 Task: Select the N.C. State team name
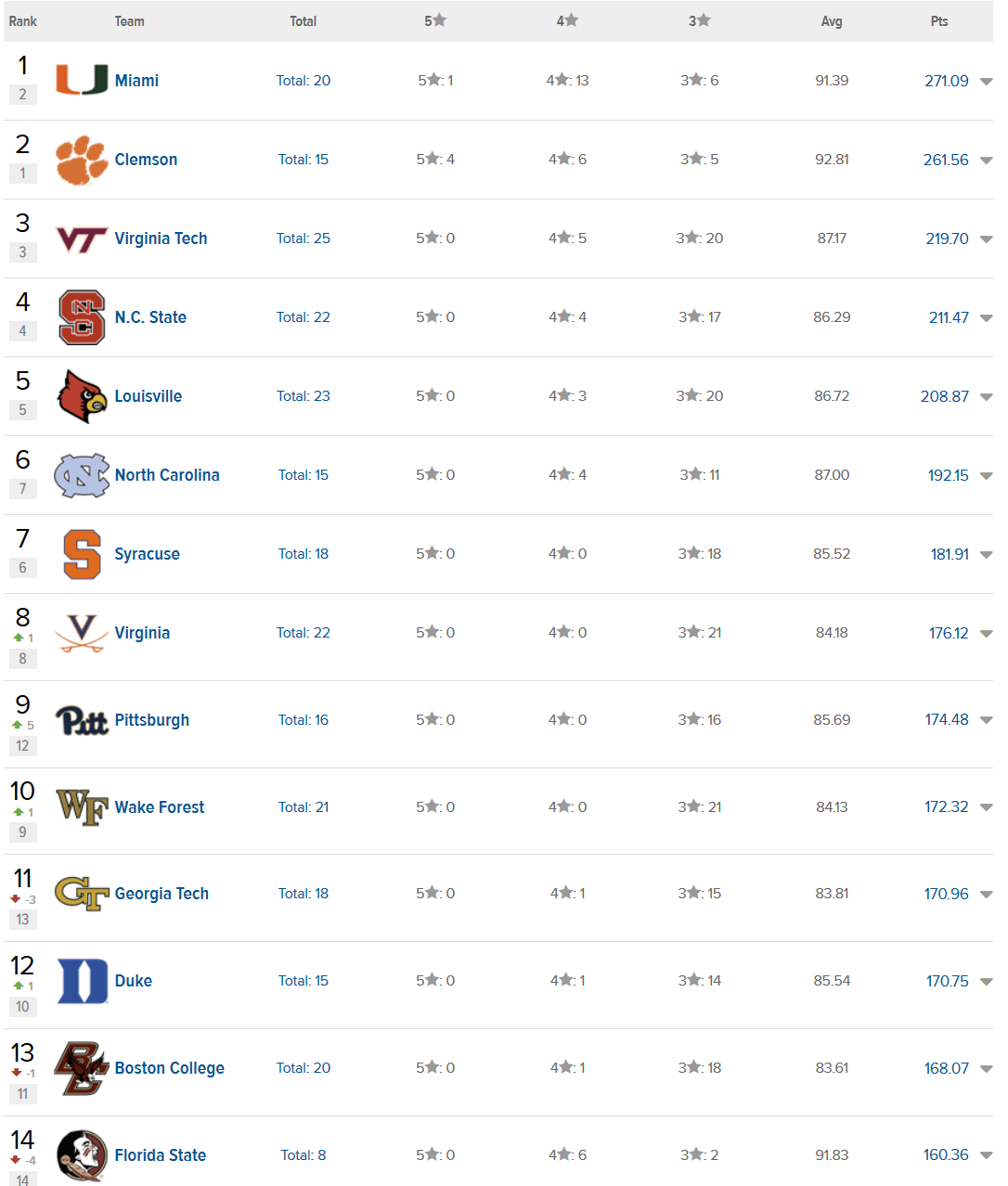pos(150,317)
